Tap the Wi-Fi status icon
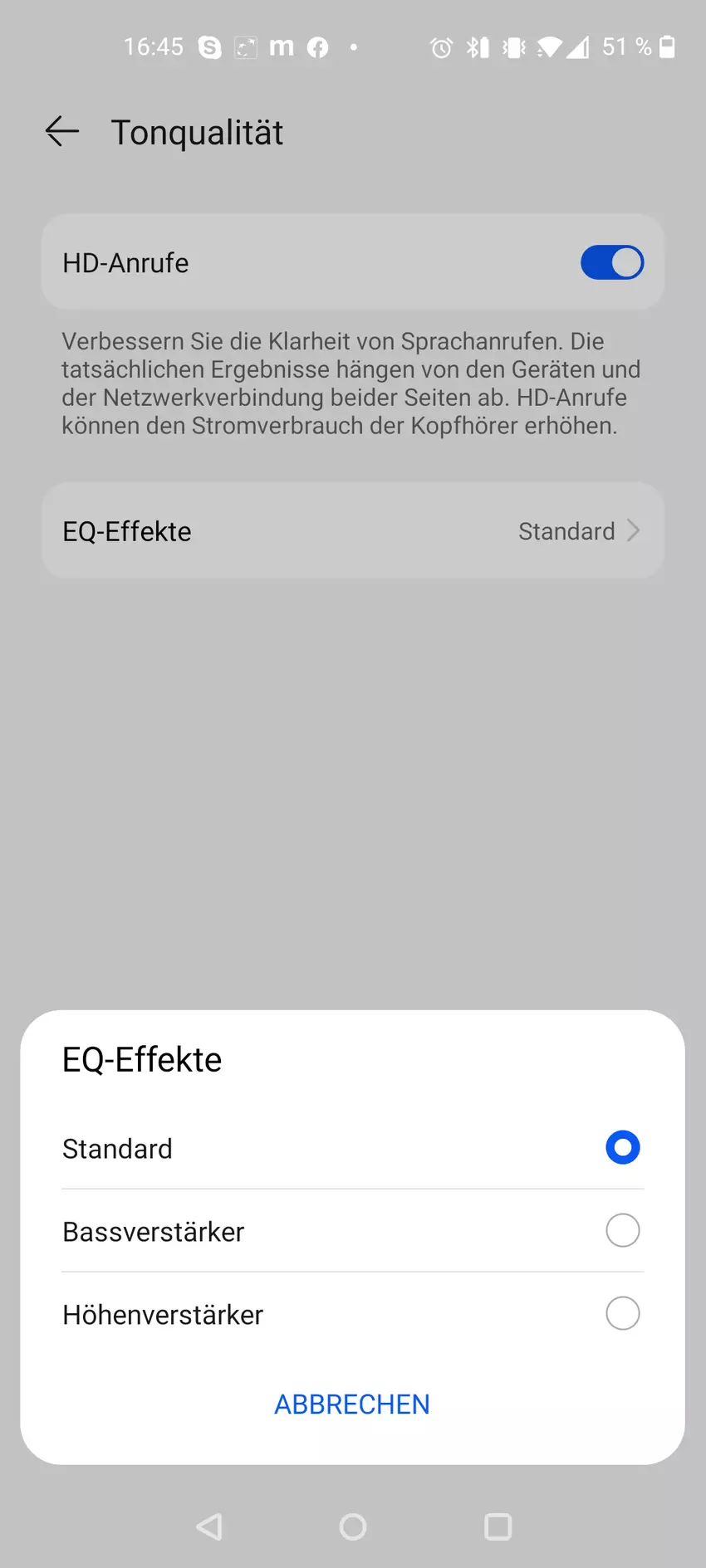 click(549, 47)
